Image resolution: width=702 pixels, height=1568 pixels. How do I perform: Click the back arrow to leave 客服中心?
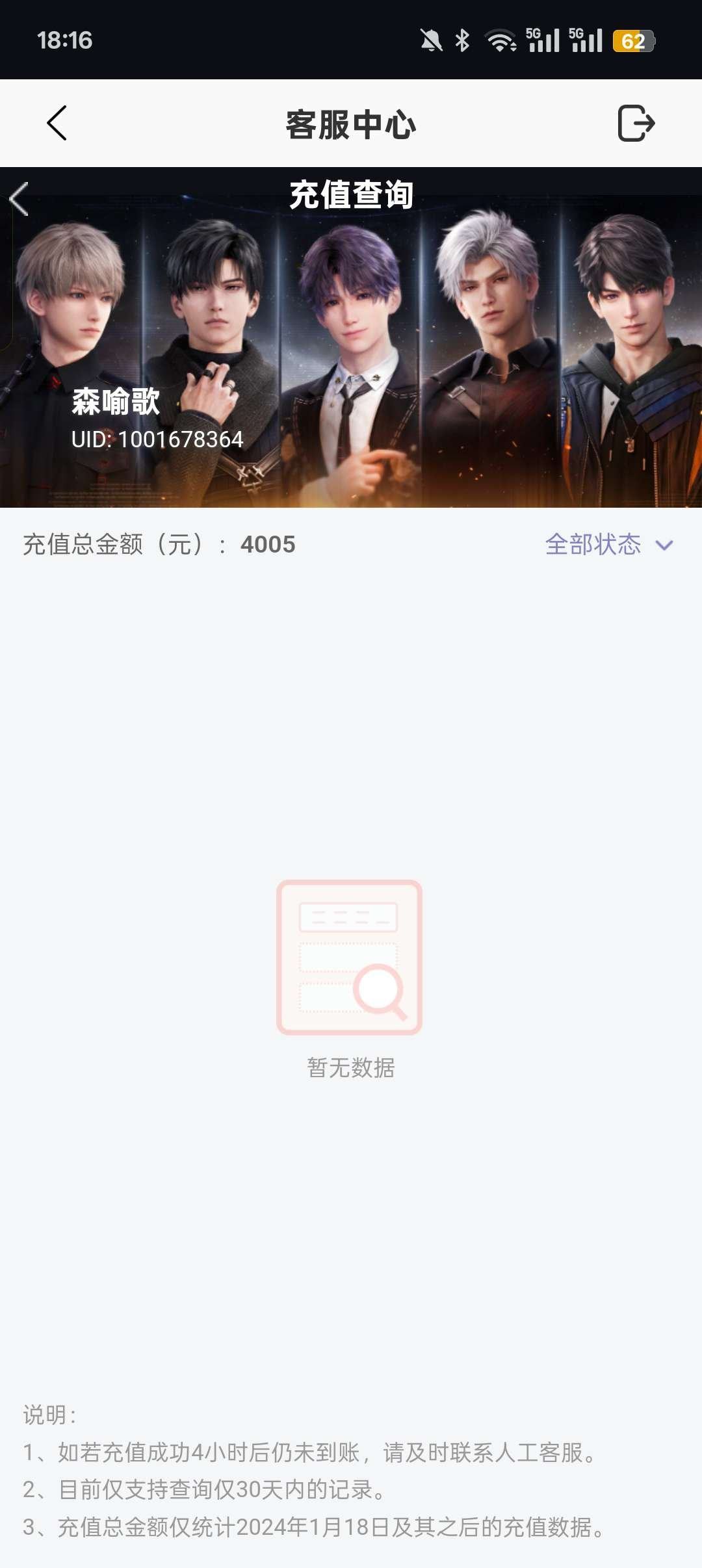pyautogui.click(x=57, y=124)
